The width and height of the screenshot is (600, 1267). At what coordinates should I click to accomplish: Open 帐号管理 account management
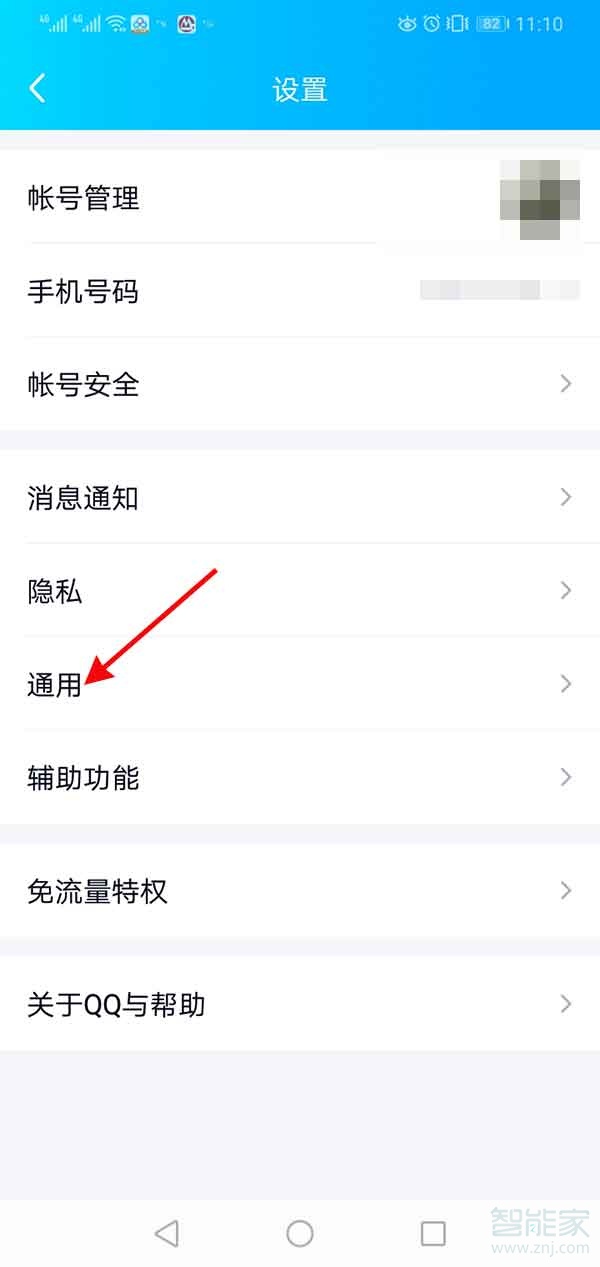click(300, 197)
